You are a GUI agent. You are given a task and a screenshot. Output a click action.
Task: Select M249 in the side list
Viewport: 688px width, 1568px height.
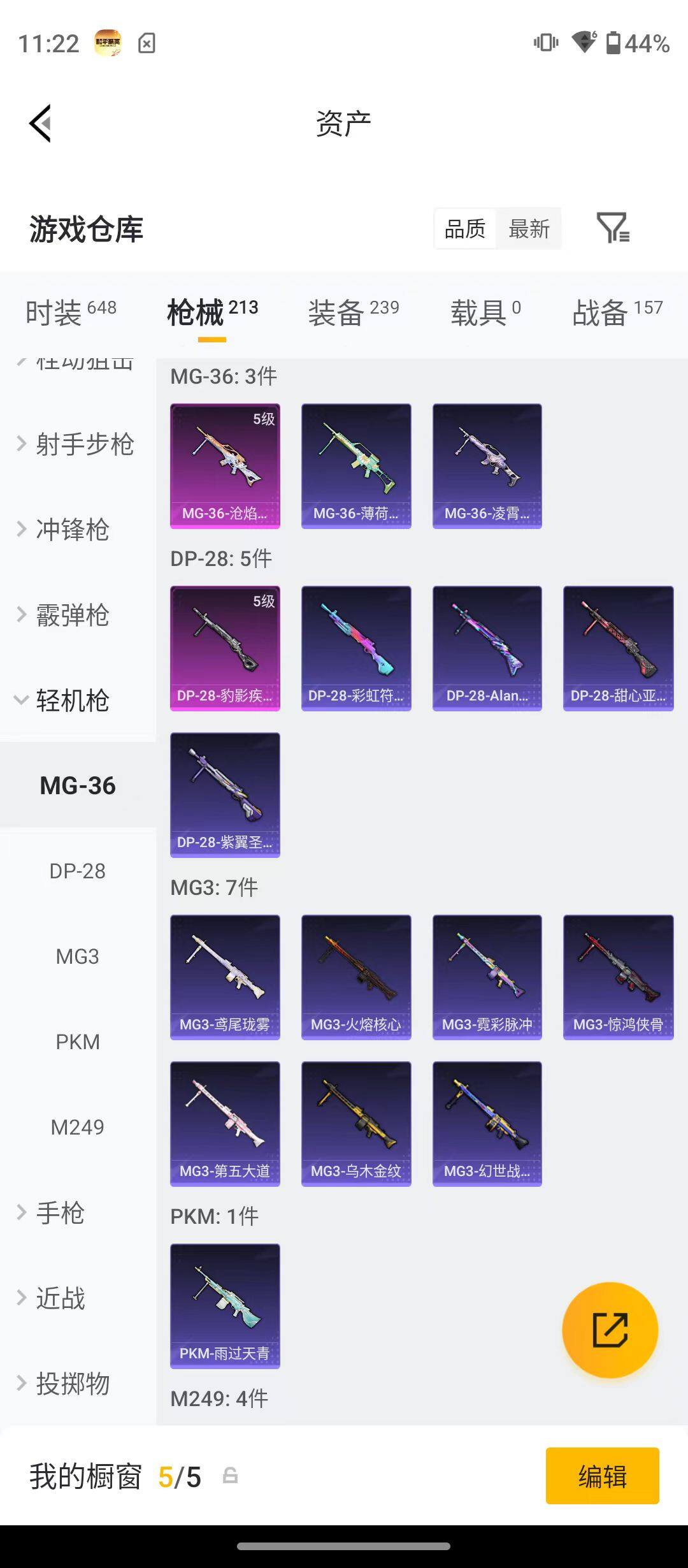click(x=78, y=1127)
